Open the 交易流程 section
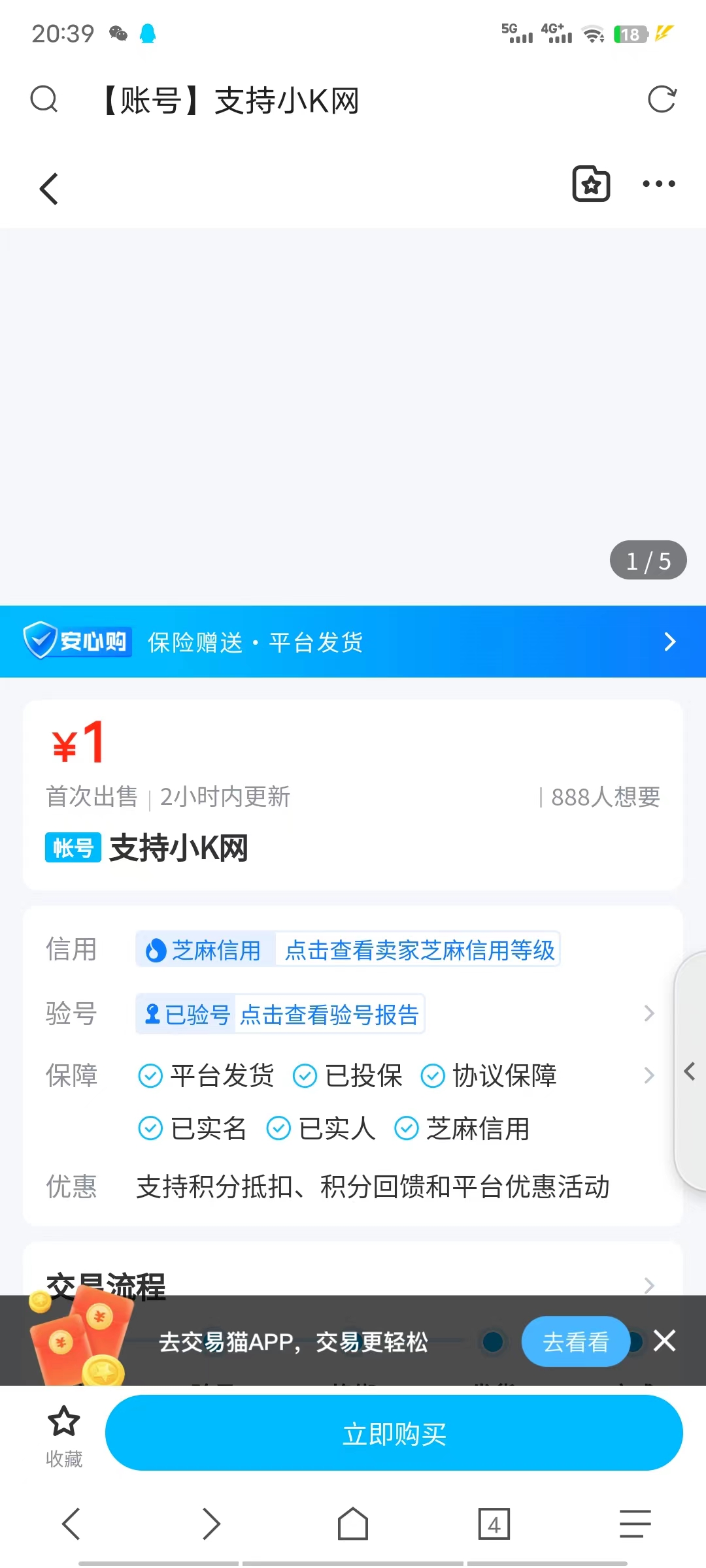The image size is (706, 1568). pos(648,1284)
